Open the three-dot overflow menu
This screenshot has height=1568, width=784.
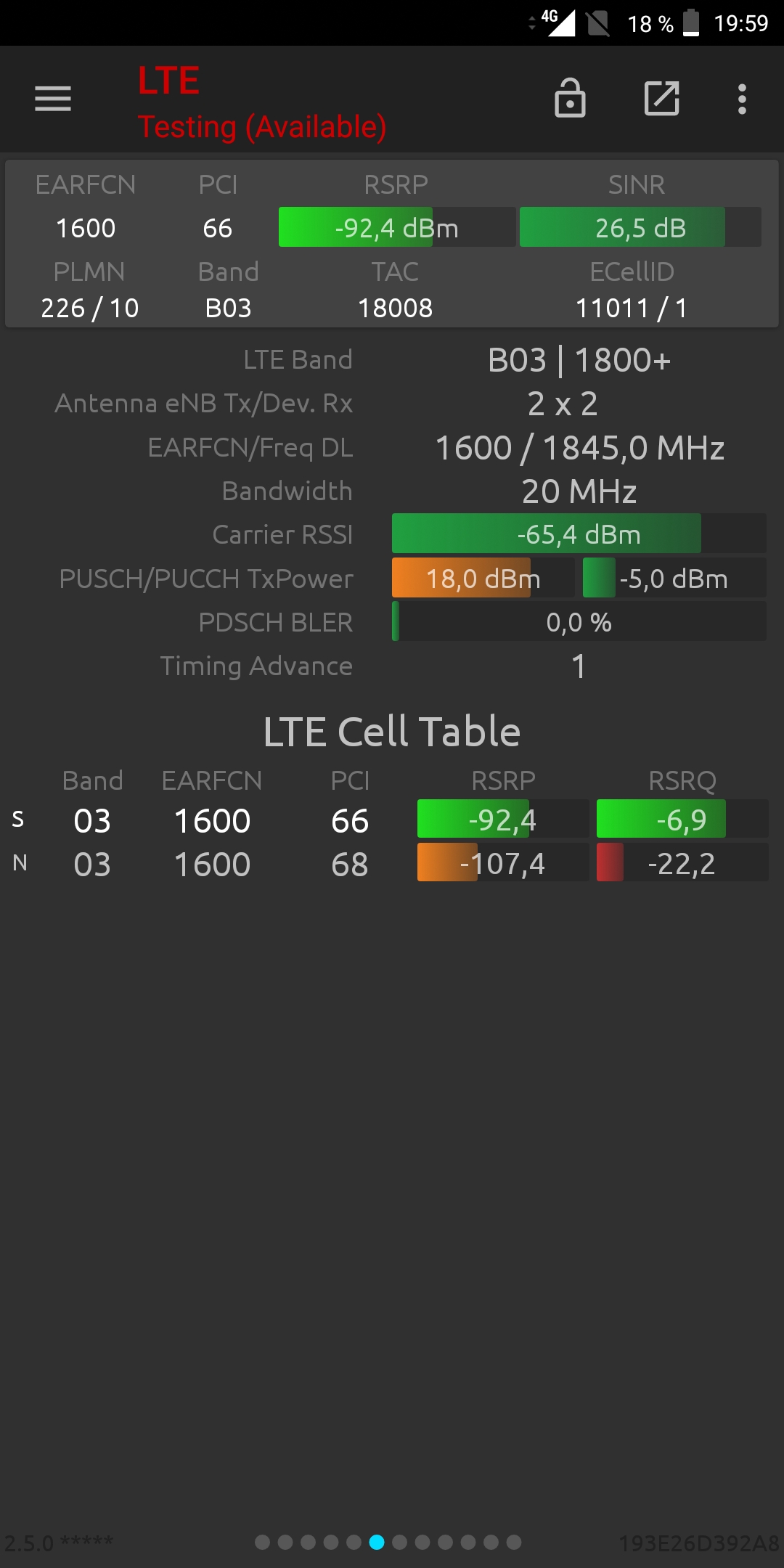click(742, 99)
